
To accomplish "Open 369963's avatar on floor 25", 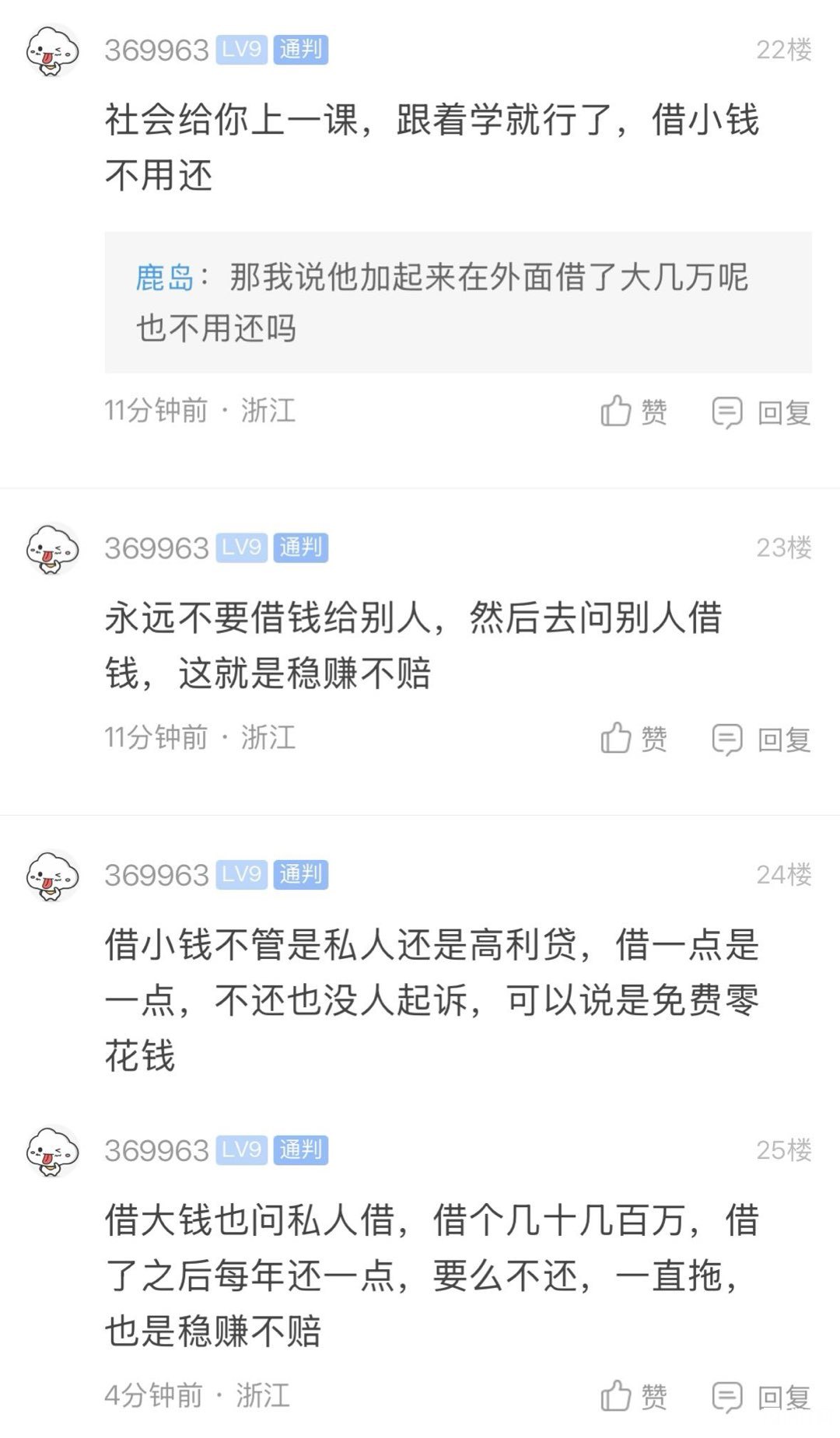I will (x=52, y=1151).
